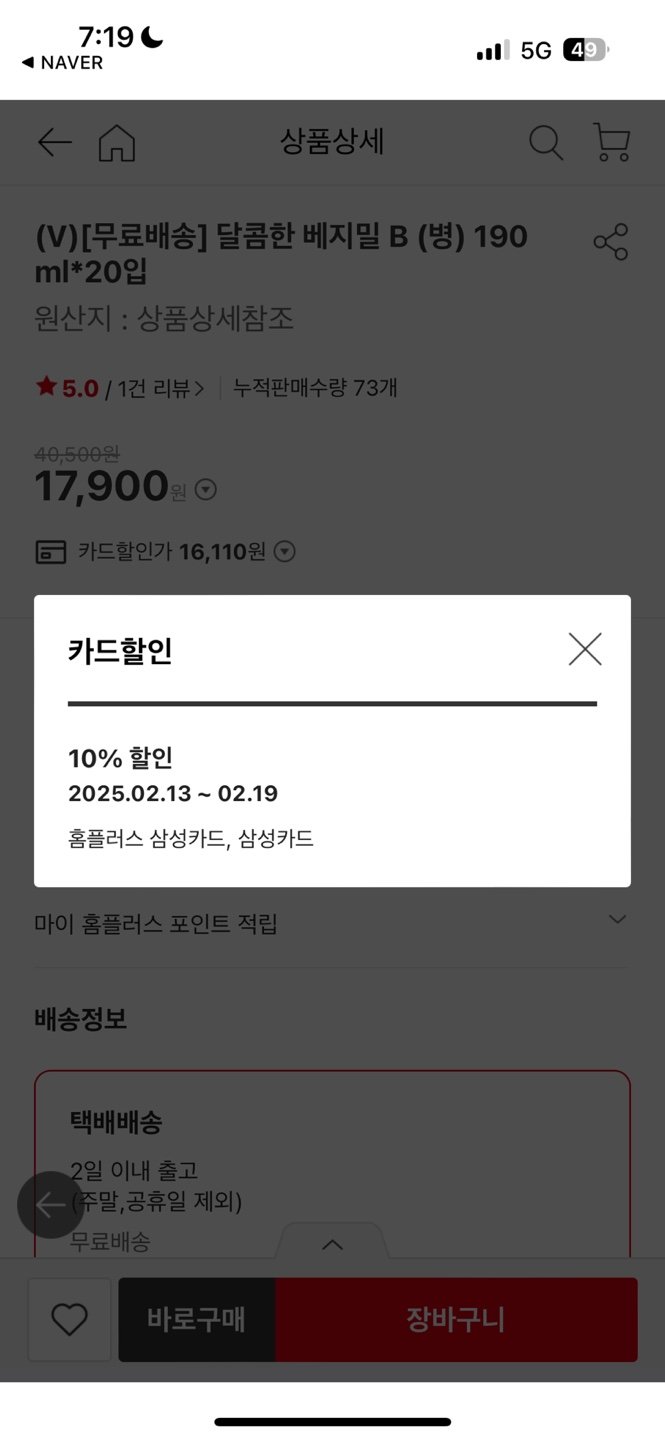This screenshot has width=665, height=1440.
Task: Add item to 장바구니
Action: pos(456,1320)
